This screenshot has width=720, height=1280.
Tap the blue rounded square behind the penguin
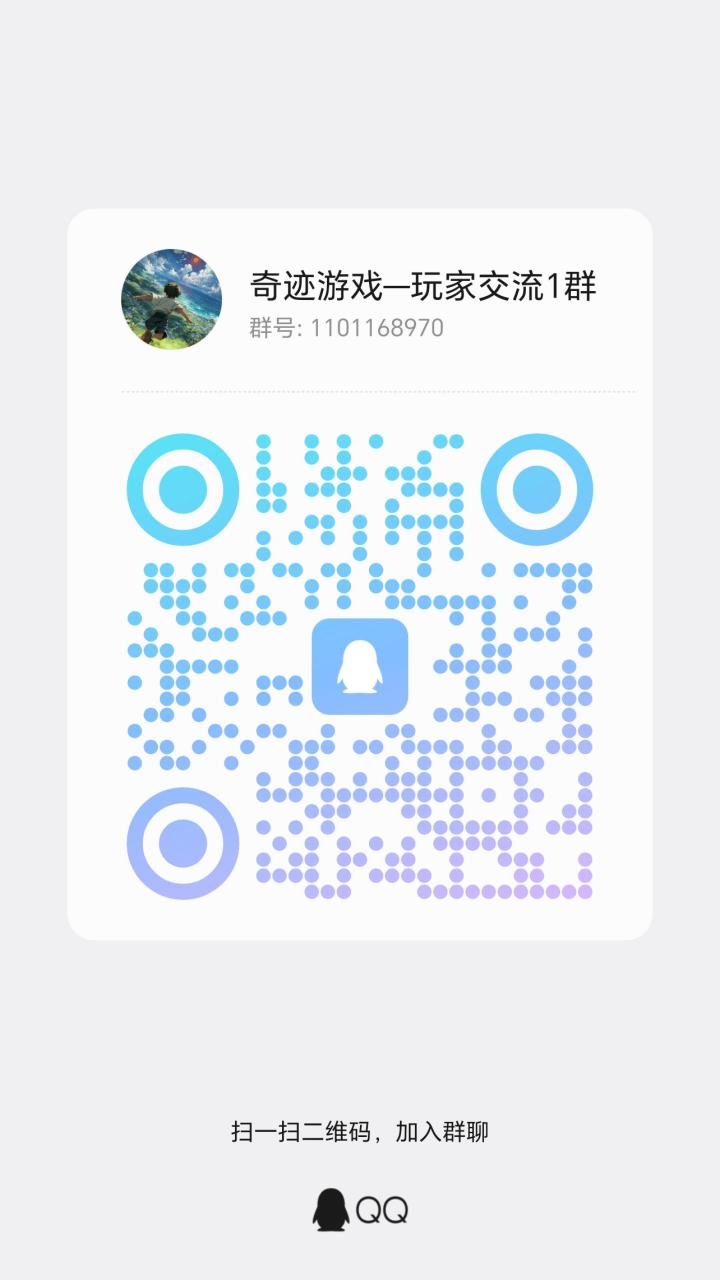361,668
